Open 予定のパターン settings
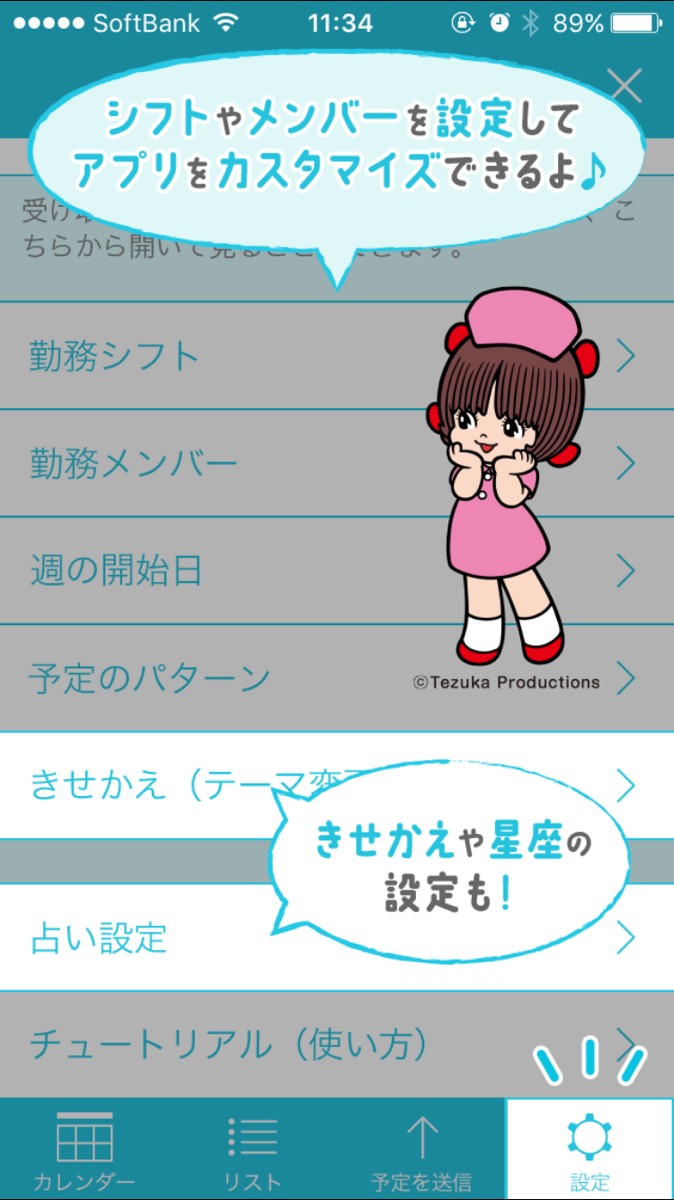Image resolution: width=674 pixels, height=1200 pixels. point(200,678)
